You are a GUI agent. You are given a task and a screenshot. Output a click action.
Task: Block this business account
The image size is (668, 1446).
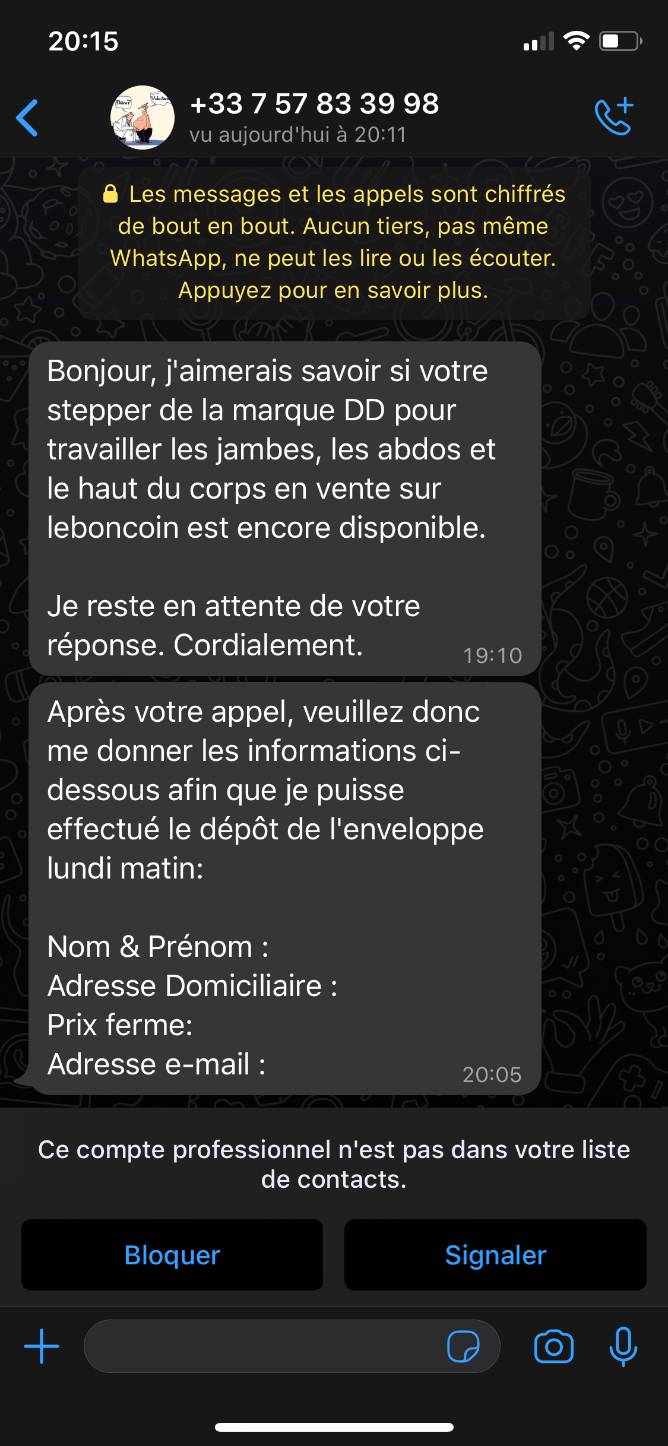coord(172,1255)
